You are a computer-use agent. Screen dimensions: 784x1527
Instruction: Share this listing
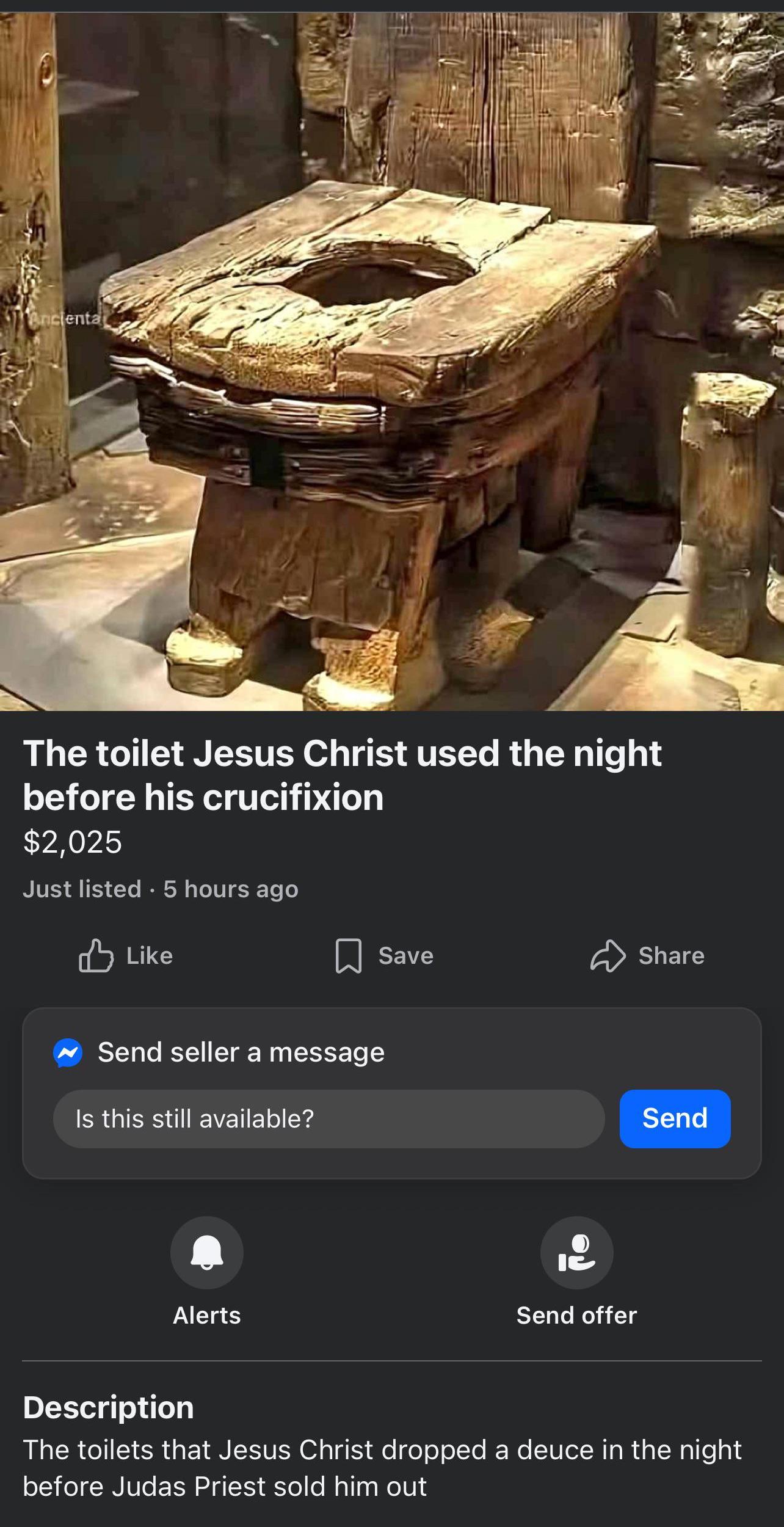[647, 955]
